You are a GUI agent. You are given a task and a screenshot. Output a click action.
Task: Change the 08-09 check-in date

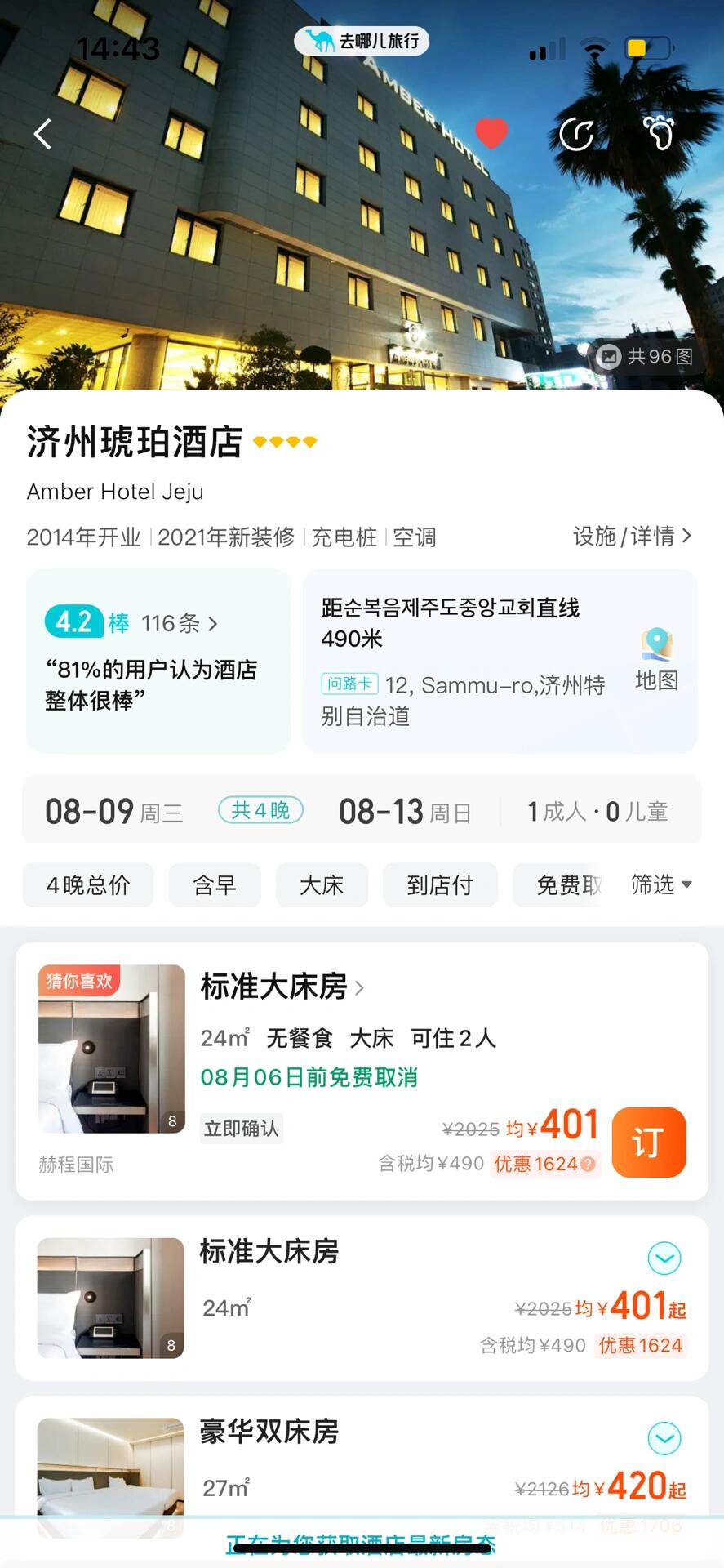(x=114, y=812)
